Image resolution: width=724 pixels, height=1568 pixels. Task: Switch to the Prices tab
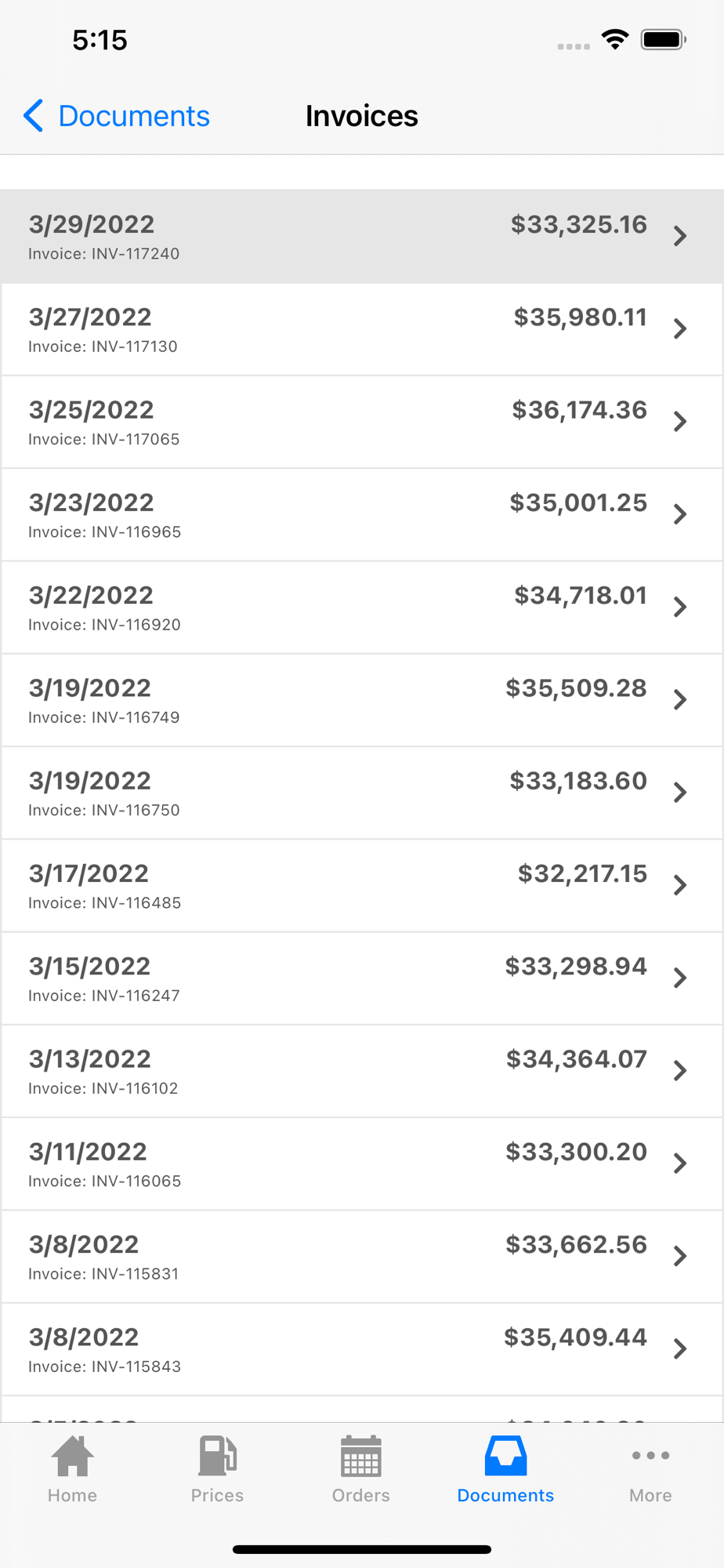point(217,1469)
